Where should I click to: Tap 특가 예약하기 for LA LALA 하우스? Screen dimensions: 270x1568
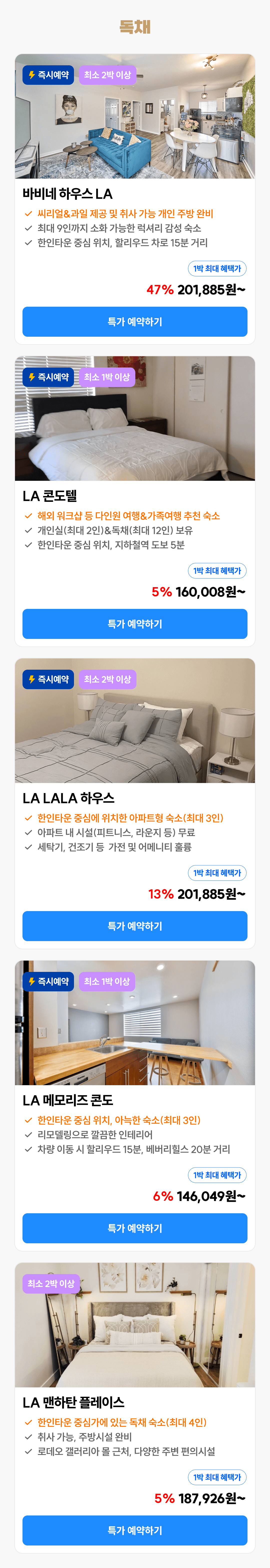coord(134,925)
